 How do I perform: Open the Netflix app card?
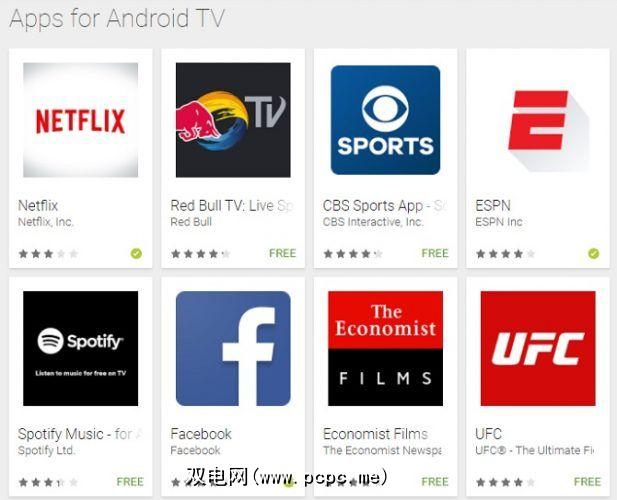pyautogui.click(x=80, y=122)
